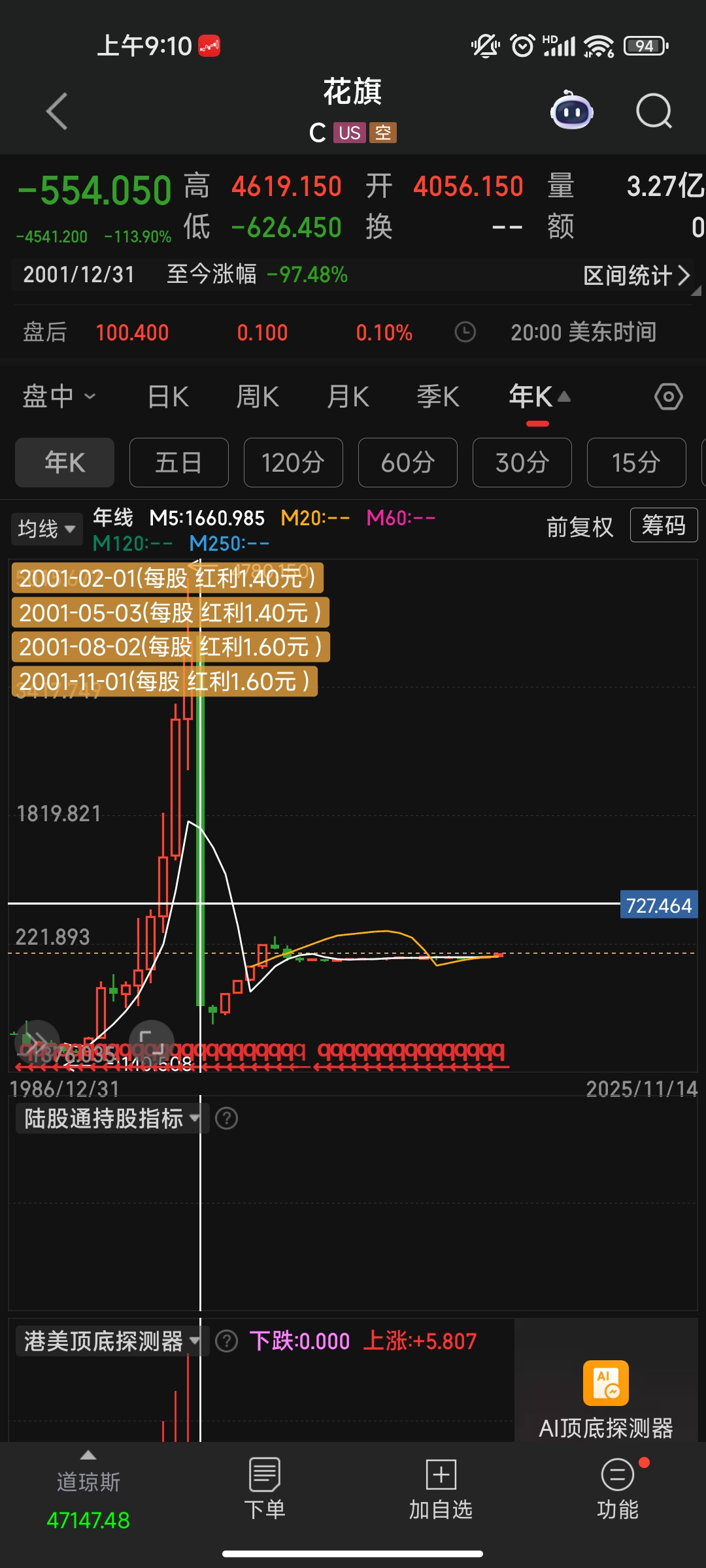
Task: Expand the 盘中 intraday dropdown
Action: point(59,397)
